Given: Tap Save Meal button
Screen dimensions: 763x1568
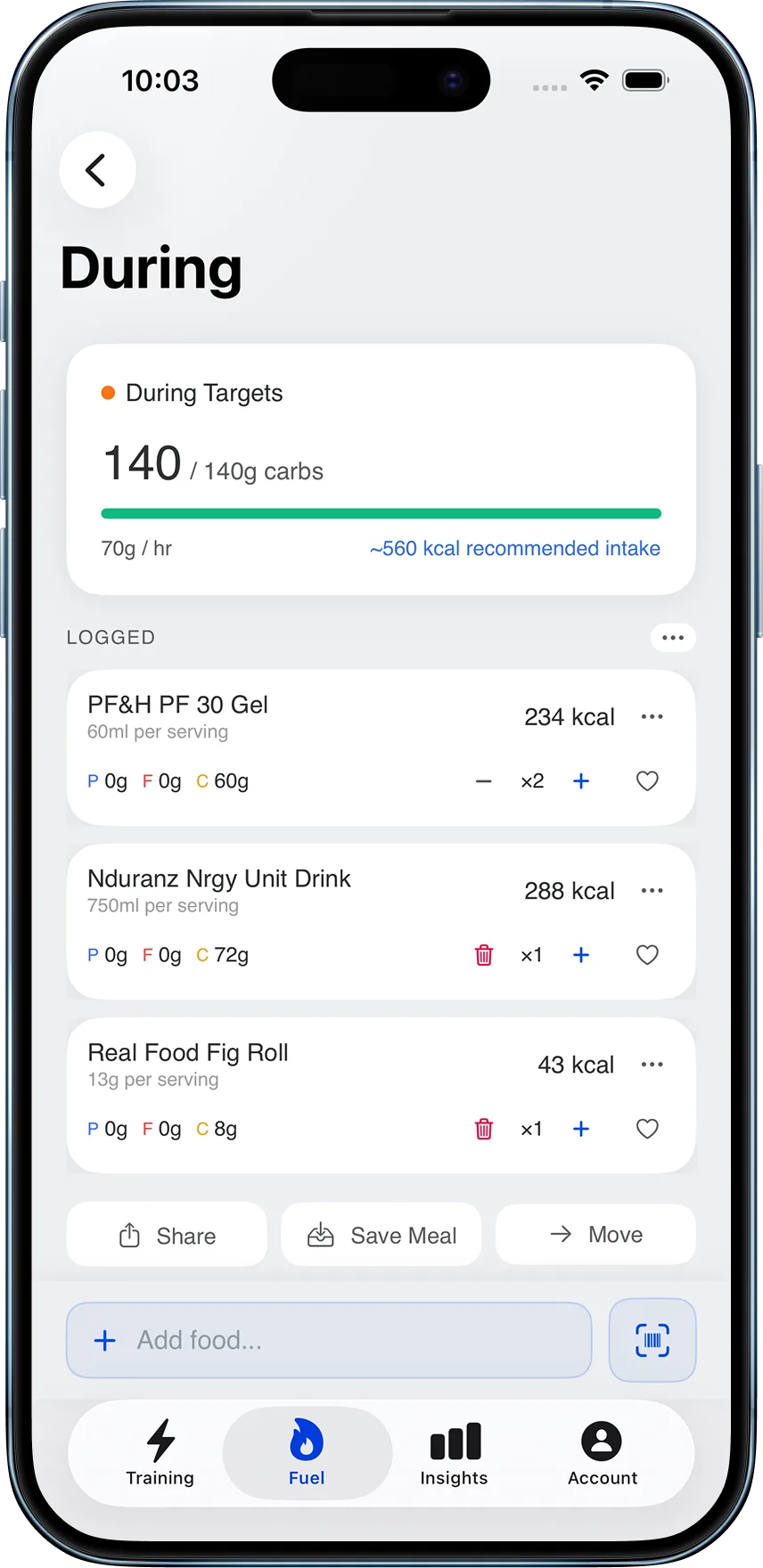Looking at the screenshot, I should [x=381, y=1235].
